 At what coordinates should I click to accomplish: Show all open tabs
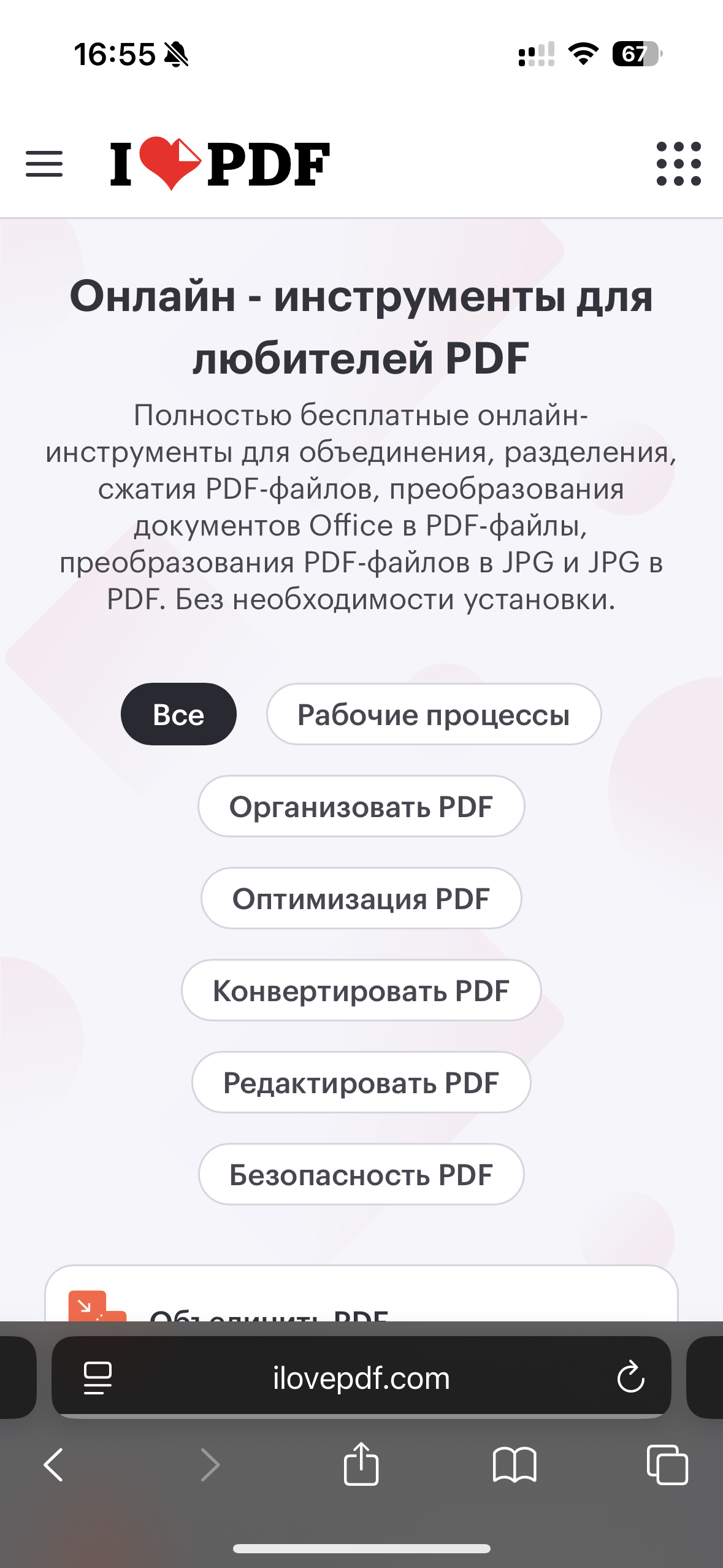pyautogui.click(x=667, y=1465)
